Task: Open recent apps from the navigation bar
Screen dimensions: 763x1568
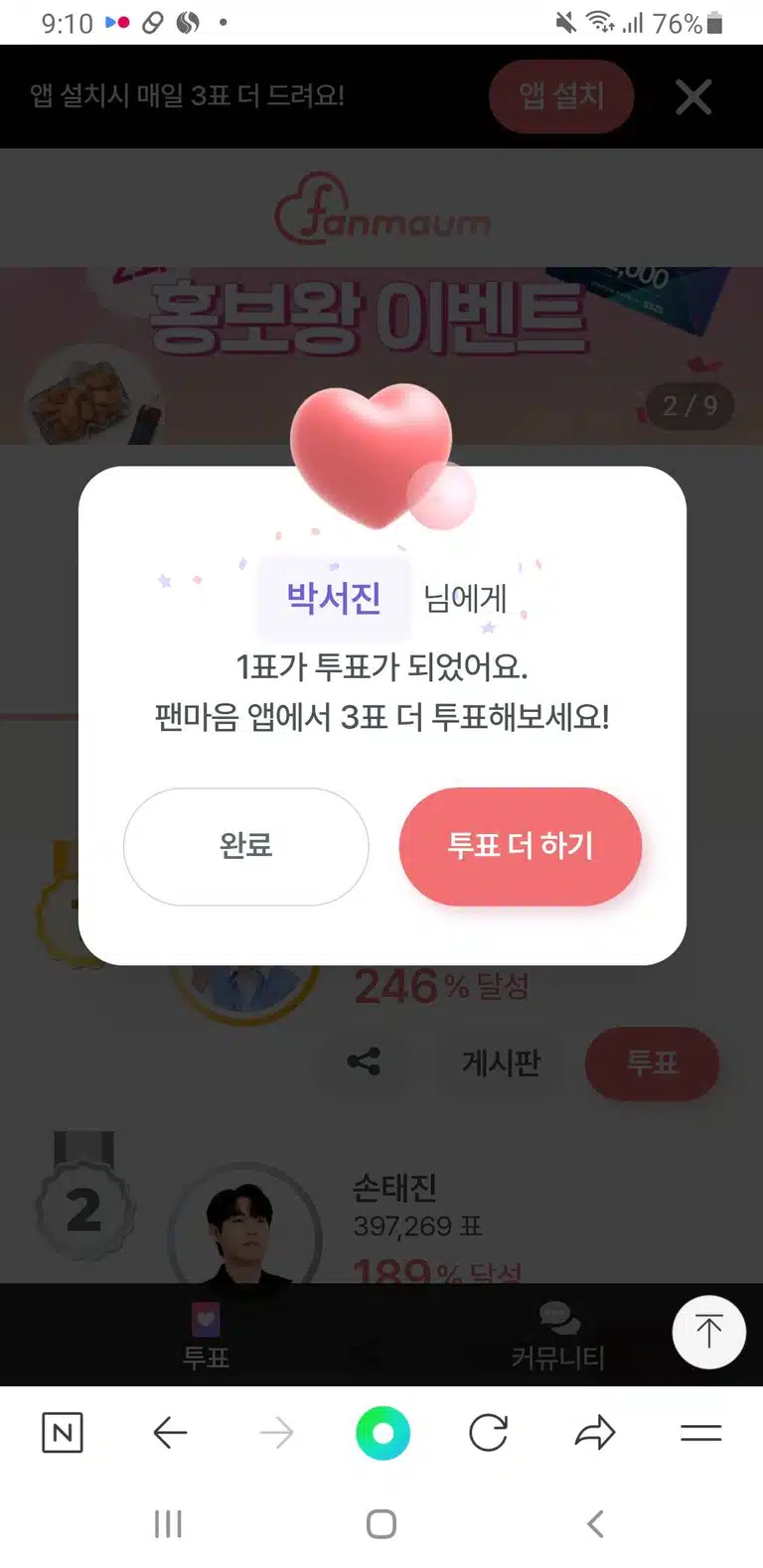Action: [168, 1523]
